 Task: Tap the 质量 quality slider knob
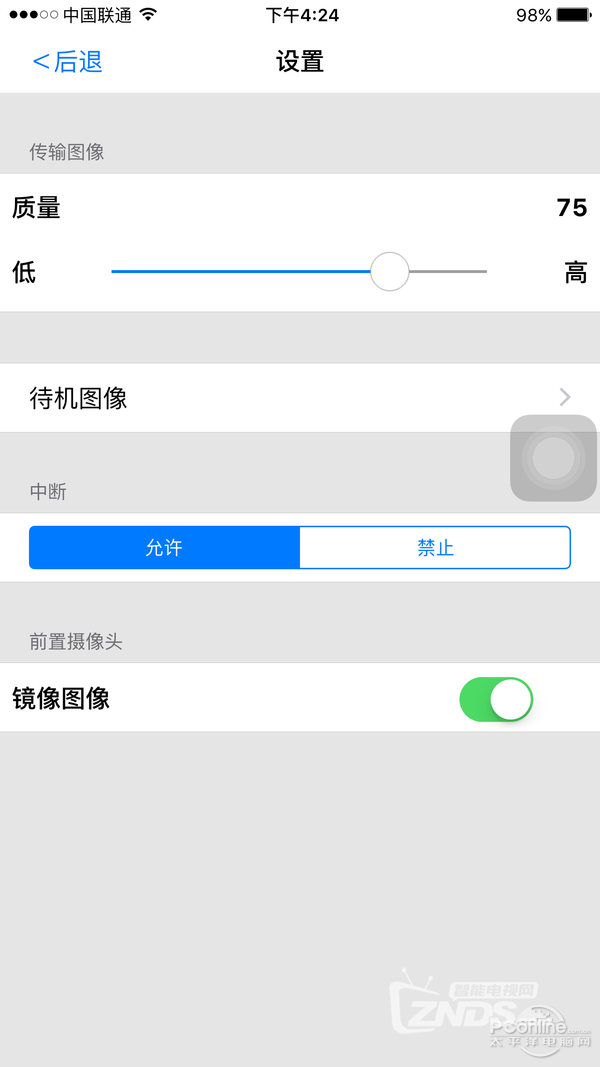pos(389,271)
